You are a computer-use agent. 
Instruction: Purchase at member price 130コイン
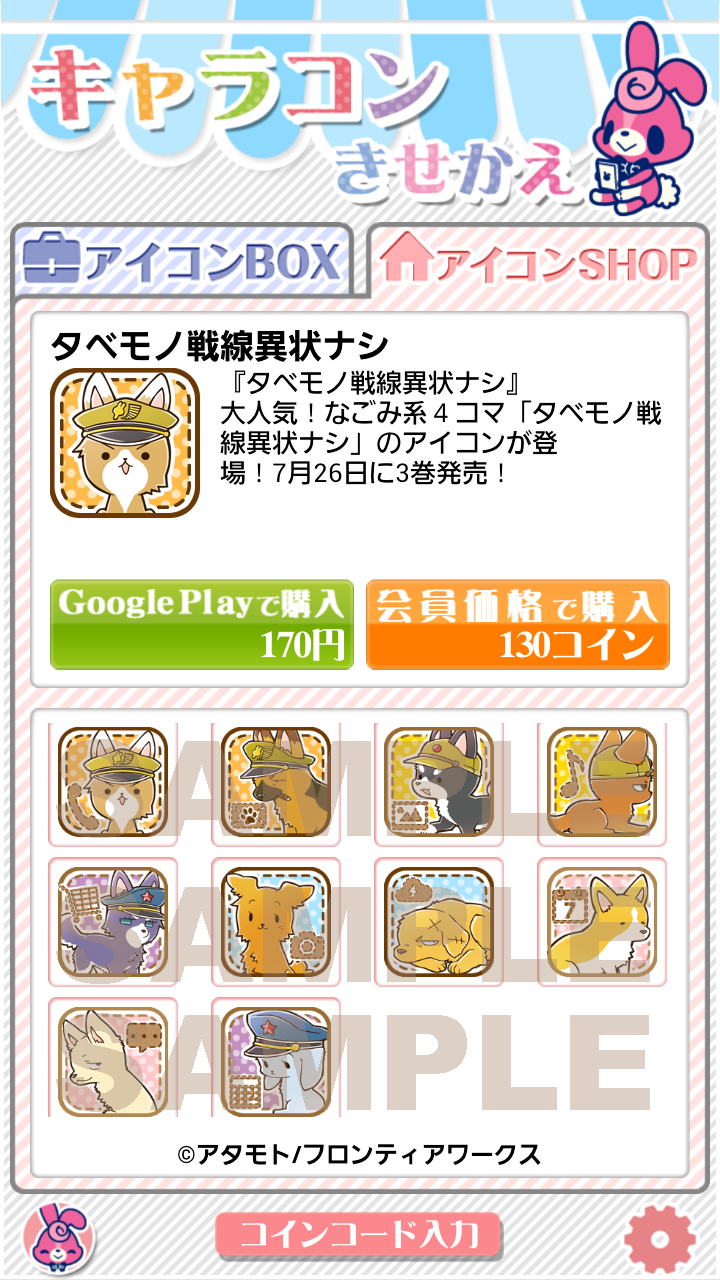(517, 624)
